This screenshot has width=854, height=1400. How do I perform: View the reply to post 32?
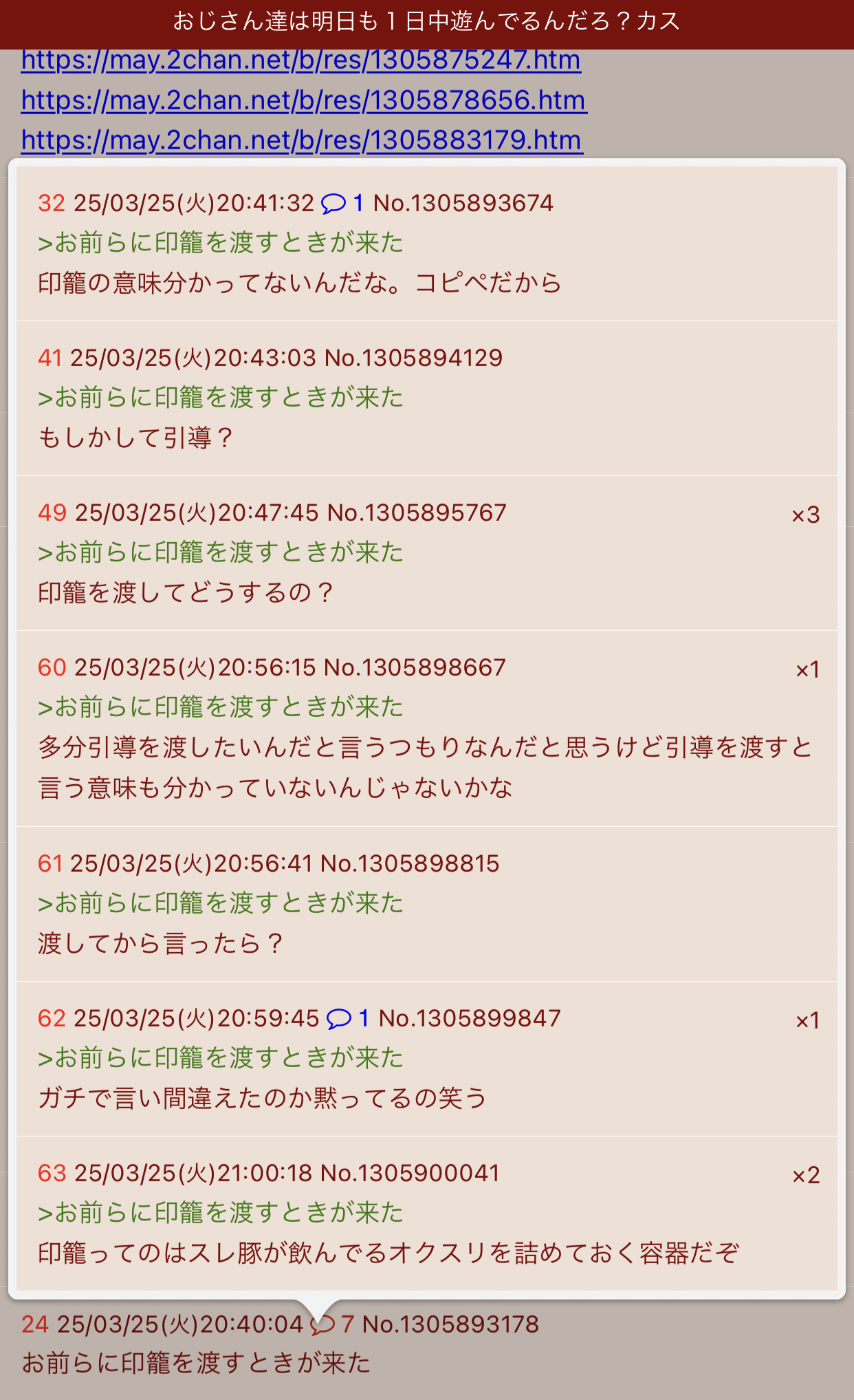(342, 204)
